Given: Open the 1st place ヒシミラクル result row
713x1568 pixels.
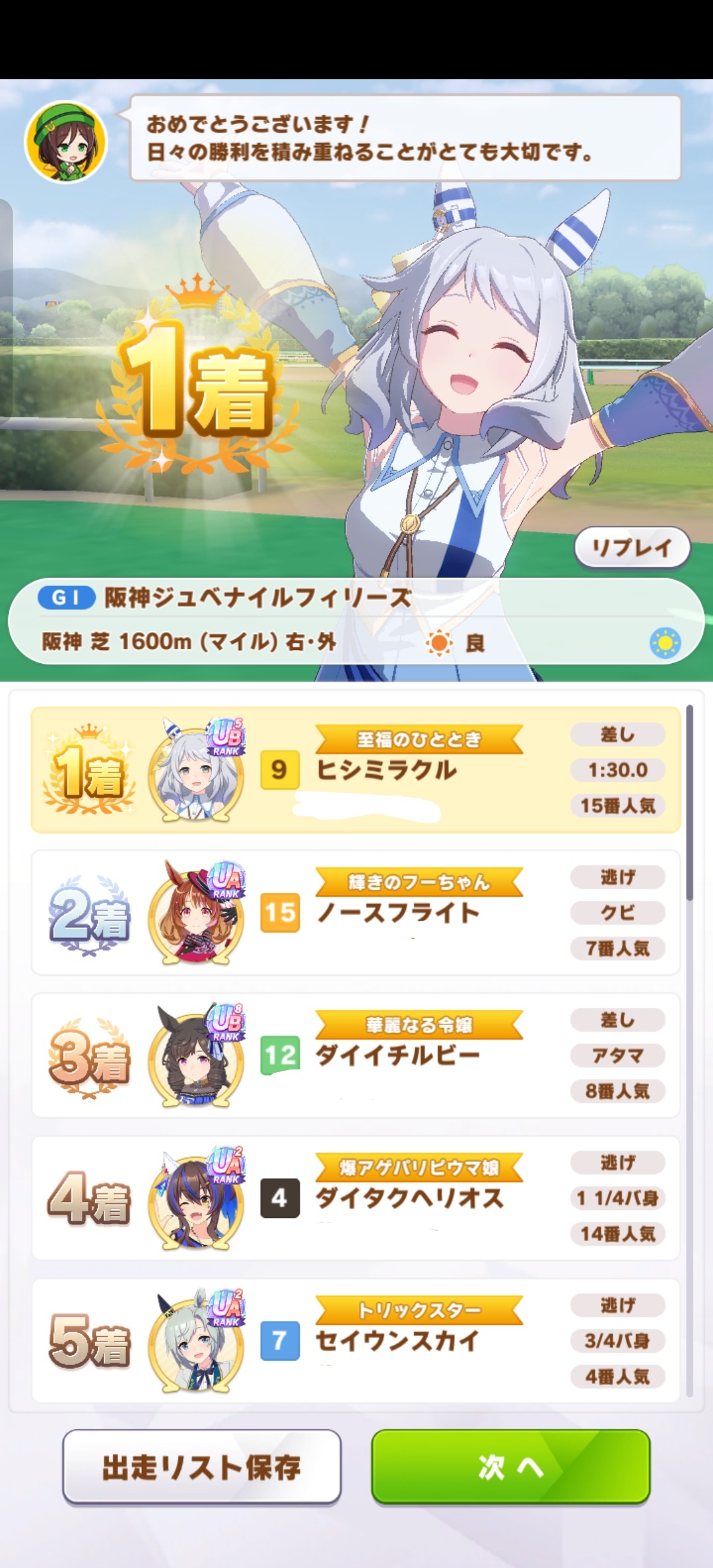Looking at the screenshot, I should tap(355, 770).
